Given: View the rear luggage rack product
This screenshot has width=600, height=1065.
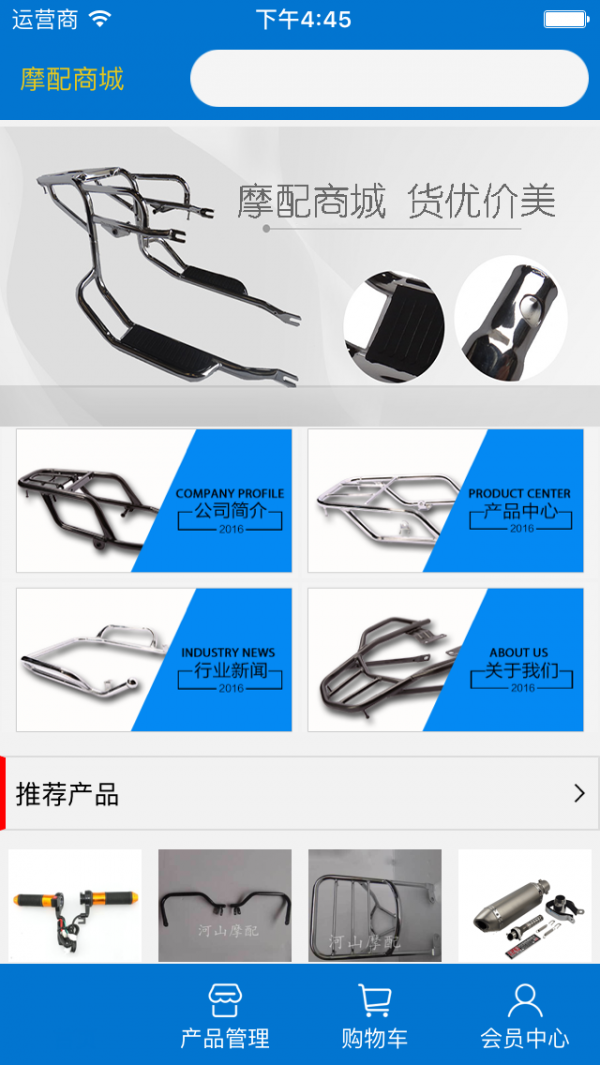Looking at the screenshot, I should (x=375, y=906).
